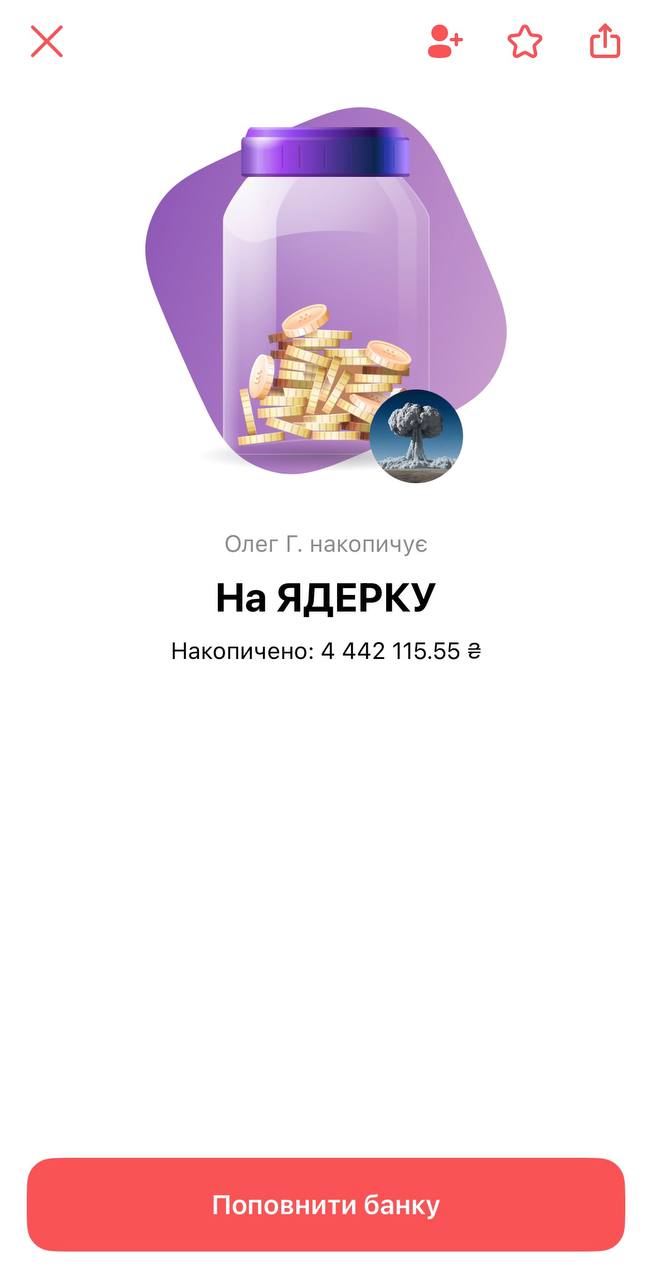Share this jar via the share icon
652x1280 pixels.
click(x=605, y=41)
